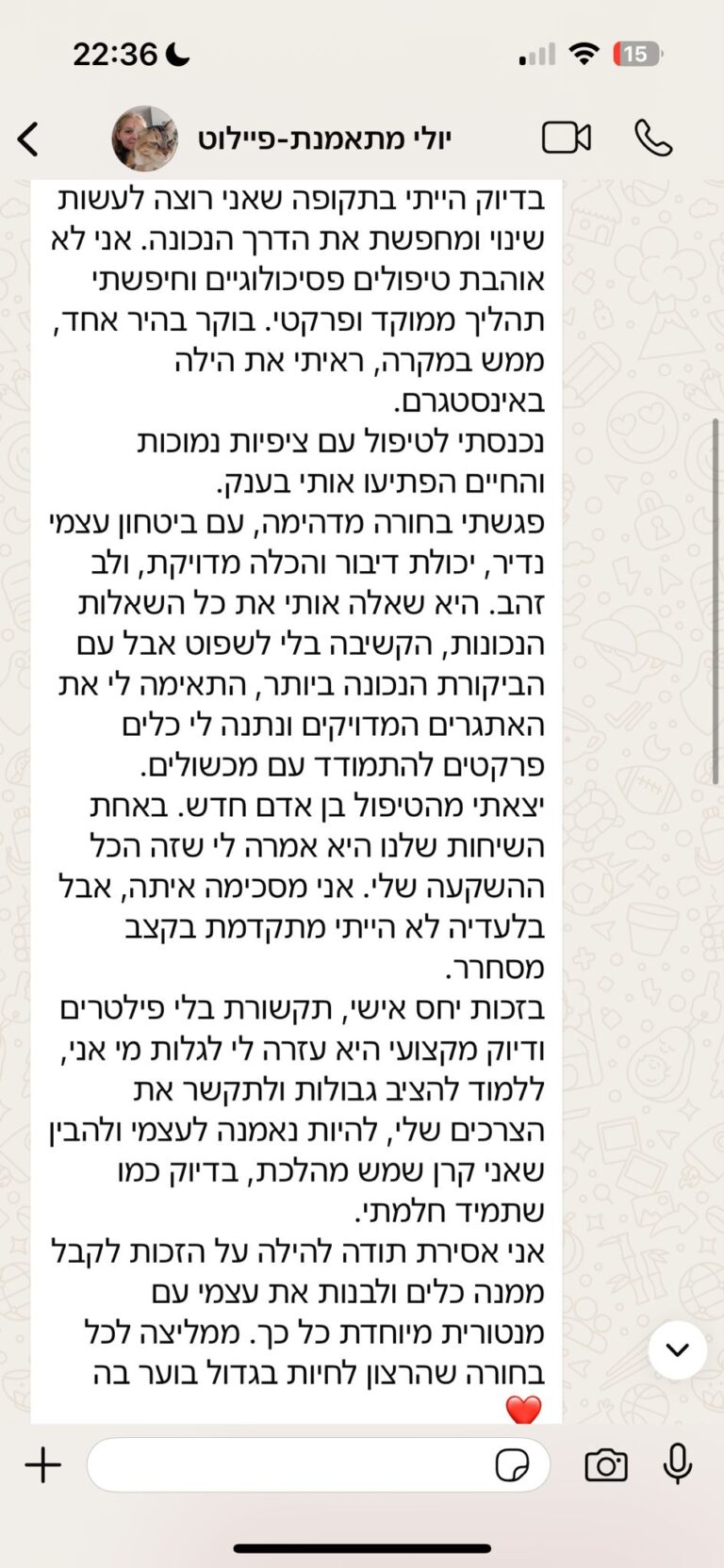Focus the message text field
Image resolution: width=724 pixels, height=1568 pixels.
[x=283, y=1464]
